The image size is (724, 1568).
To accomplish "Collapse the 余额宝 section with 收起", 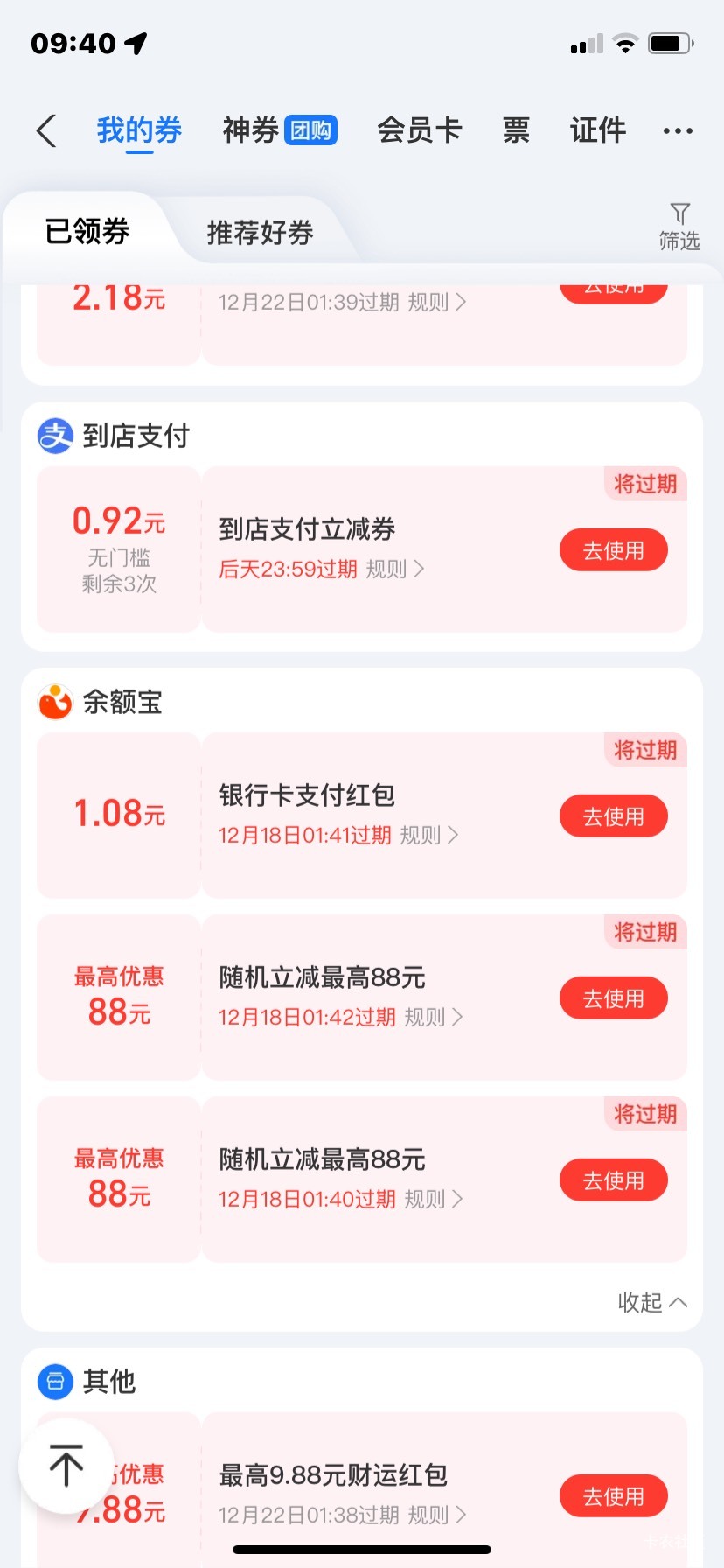I will tap(651, 1302).
